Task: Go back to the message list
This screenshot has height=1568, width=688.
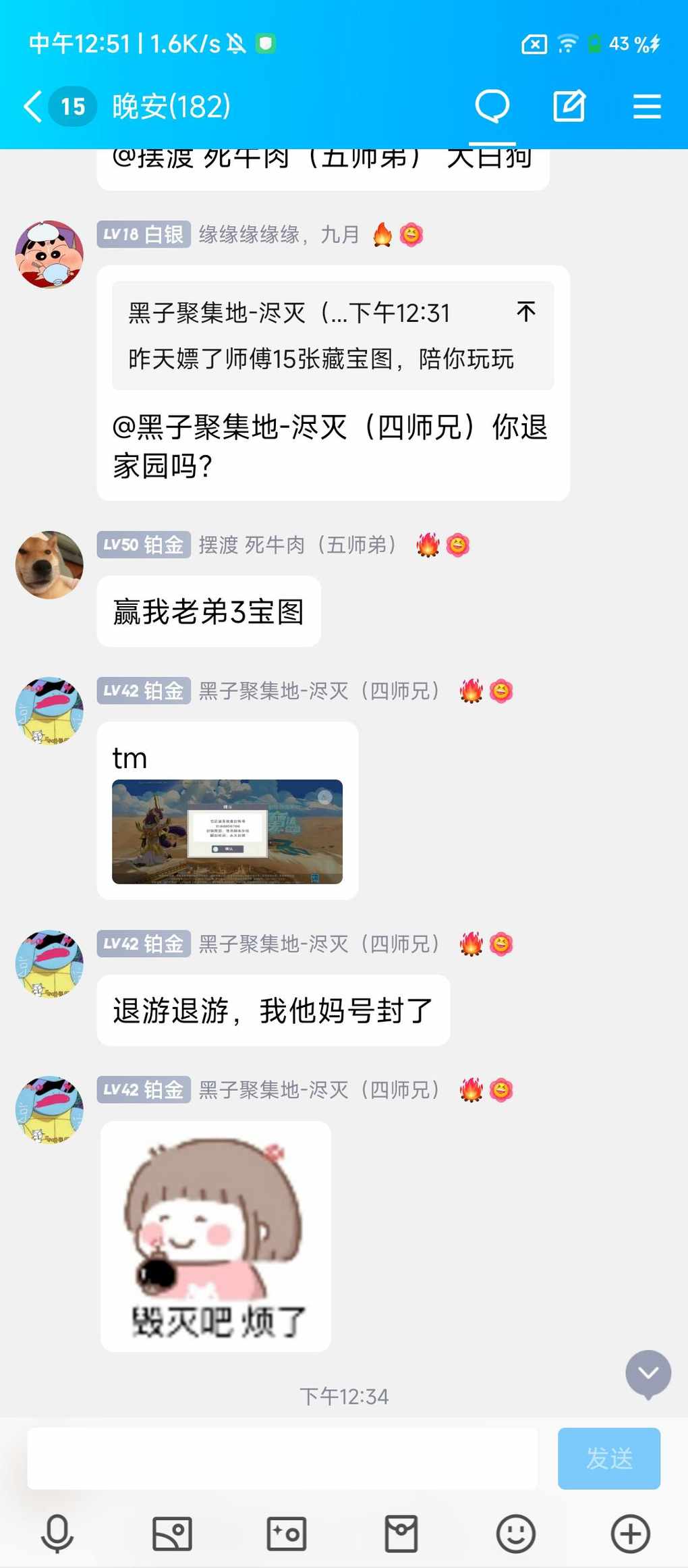Action: [32, 107]
